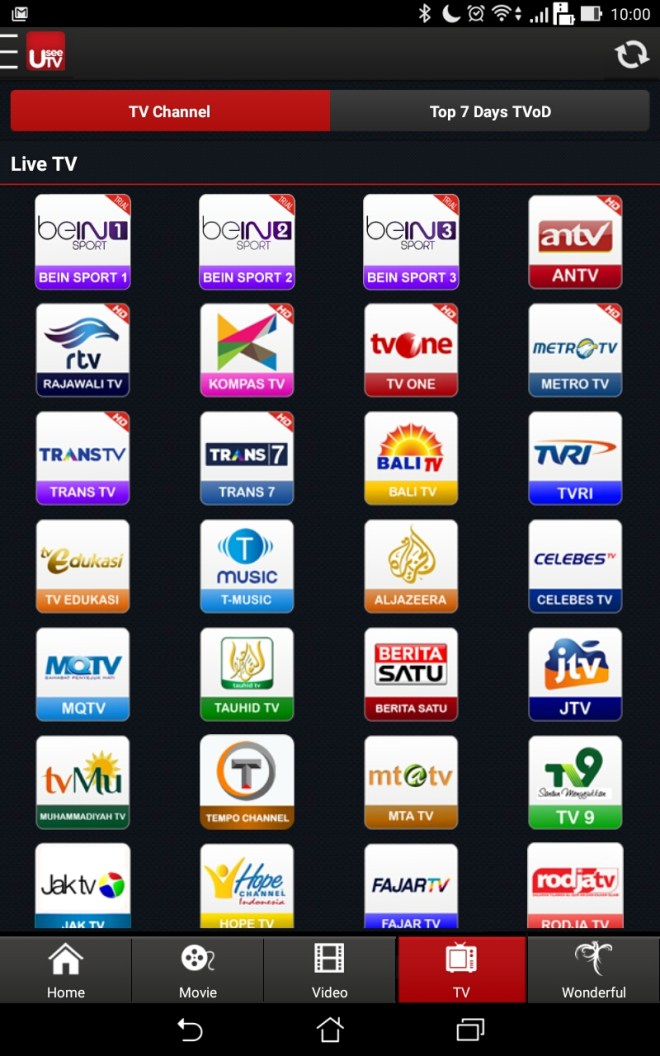660x1056 pixels.
Task: Open the TV 9 channel
Action: coord(575,781)
